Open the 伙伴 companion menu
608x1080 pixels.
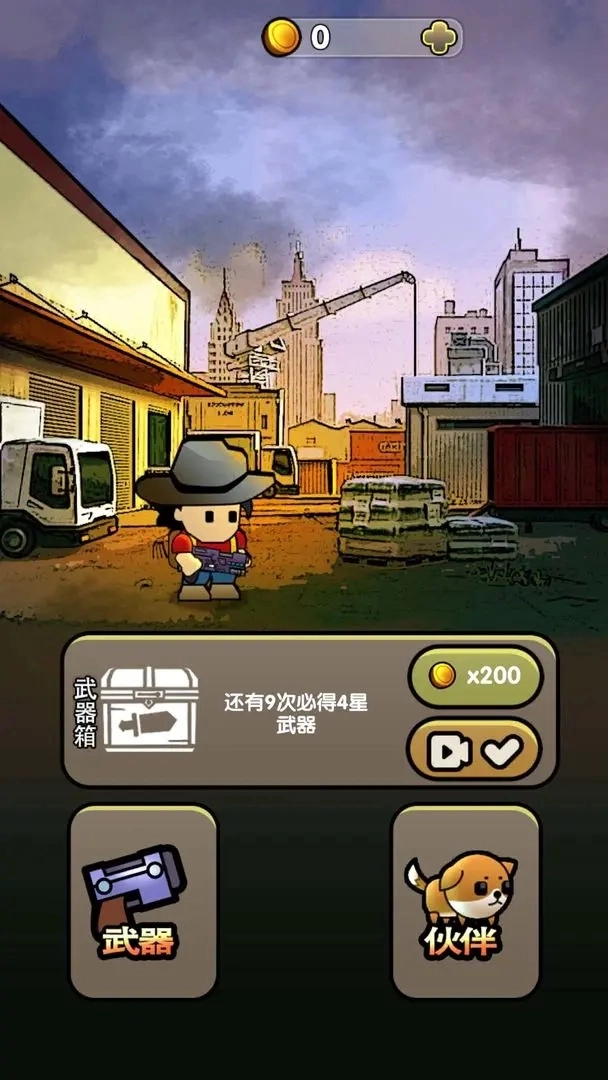pos(465,901)
